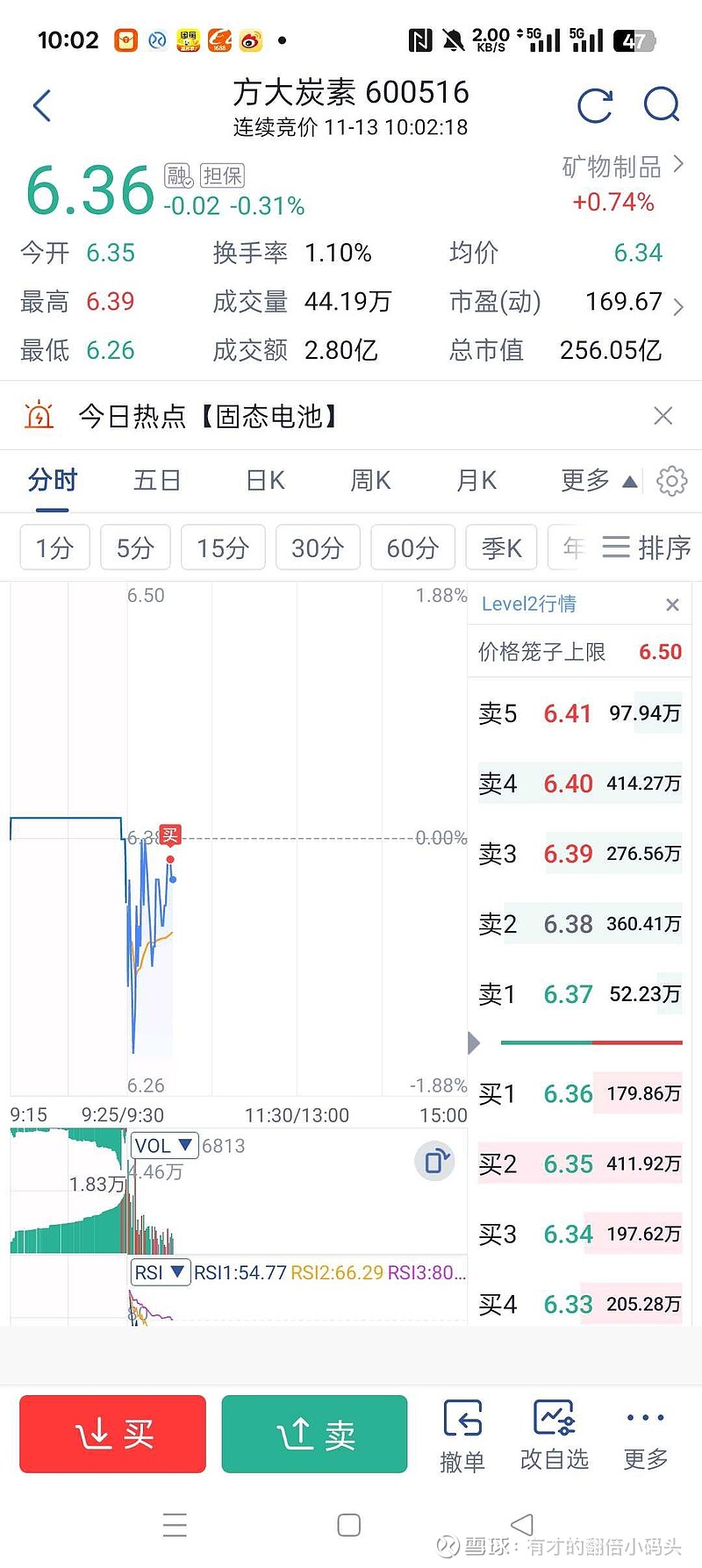Close the Level2行情 panel
This screenshot has width=702, height=1568.
coord(672,605)
